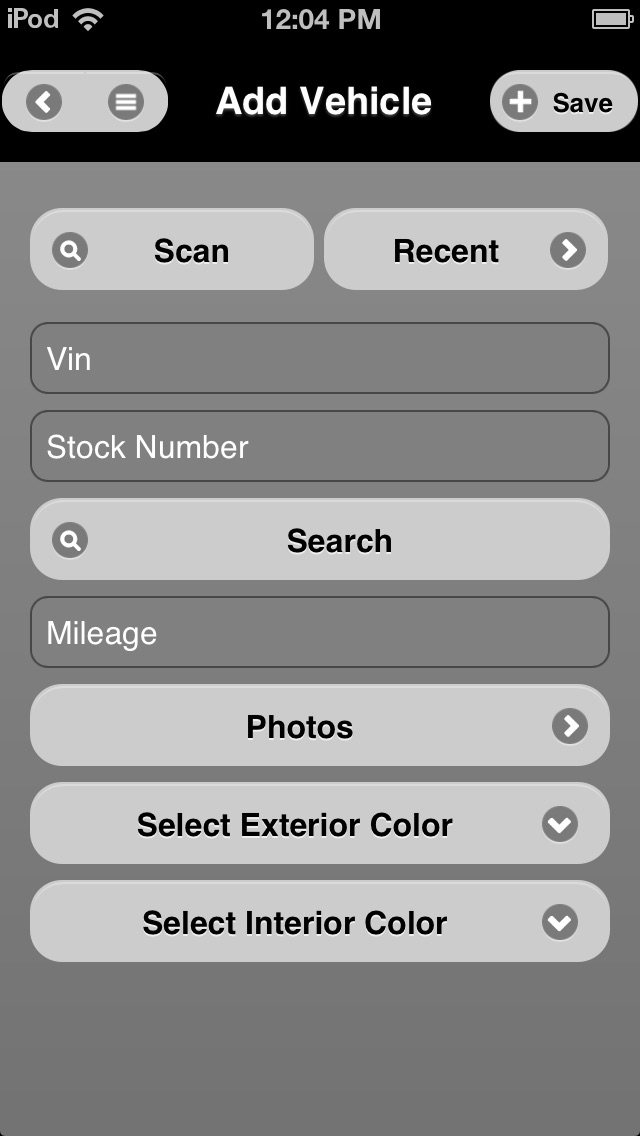The image size is (640, 1136).
Task: Save the new vehicle
Action: tap(564, 101)
